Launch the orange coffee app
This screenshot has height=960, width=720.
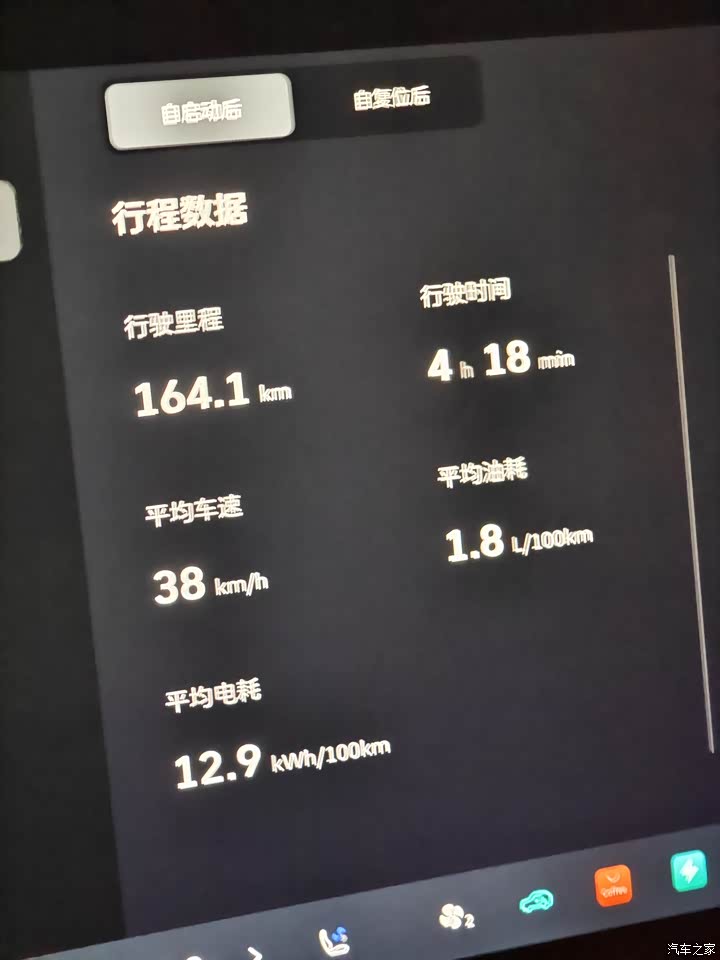(613, 885)
